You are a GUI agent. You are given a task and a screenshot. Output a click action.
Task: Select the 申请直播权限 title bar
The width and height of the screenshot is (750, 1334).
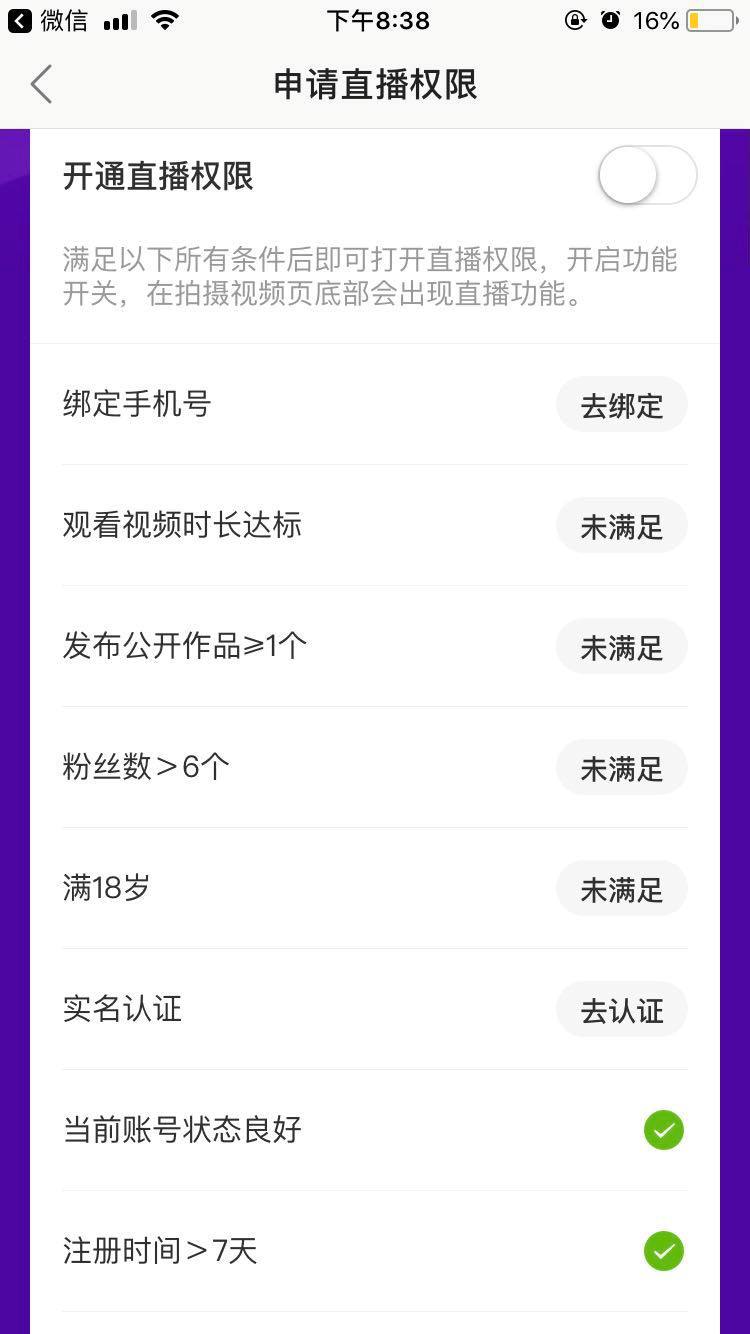[x=375, y=85]
